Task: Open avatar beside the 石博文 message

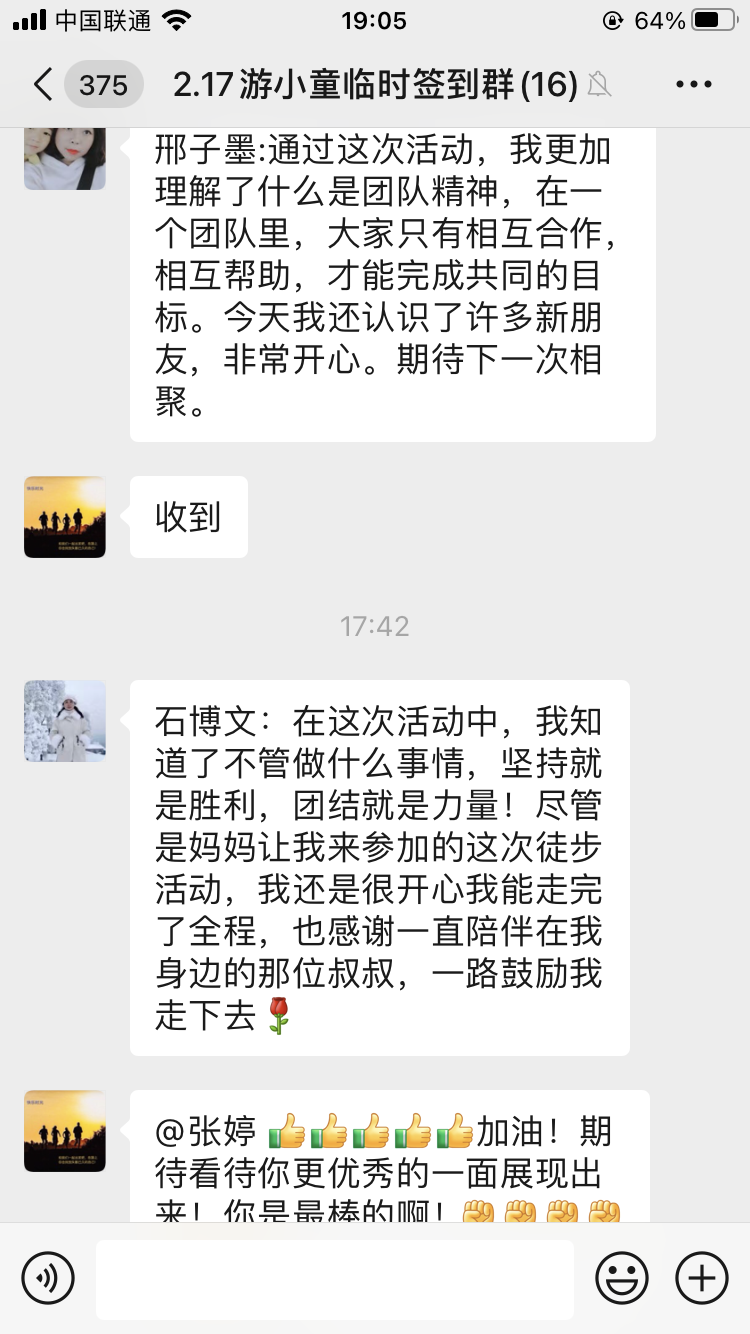Action: [x=65, y=721]
